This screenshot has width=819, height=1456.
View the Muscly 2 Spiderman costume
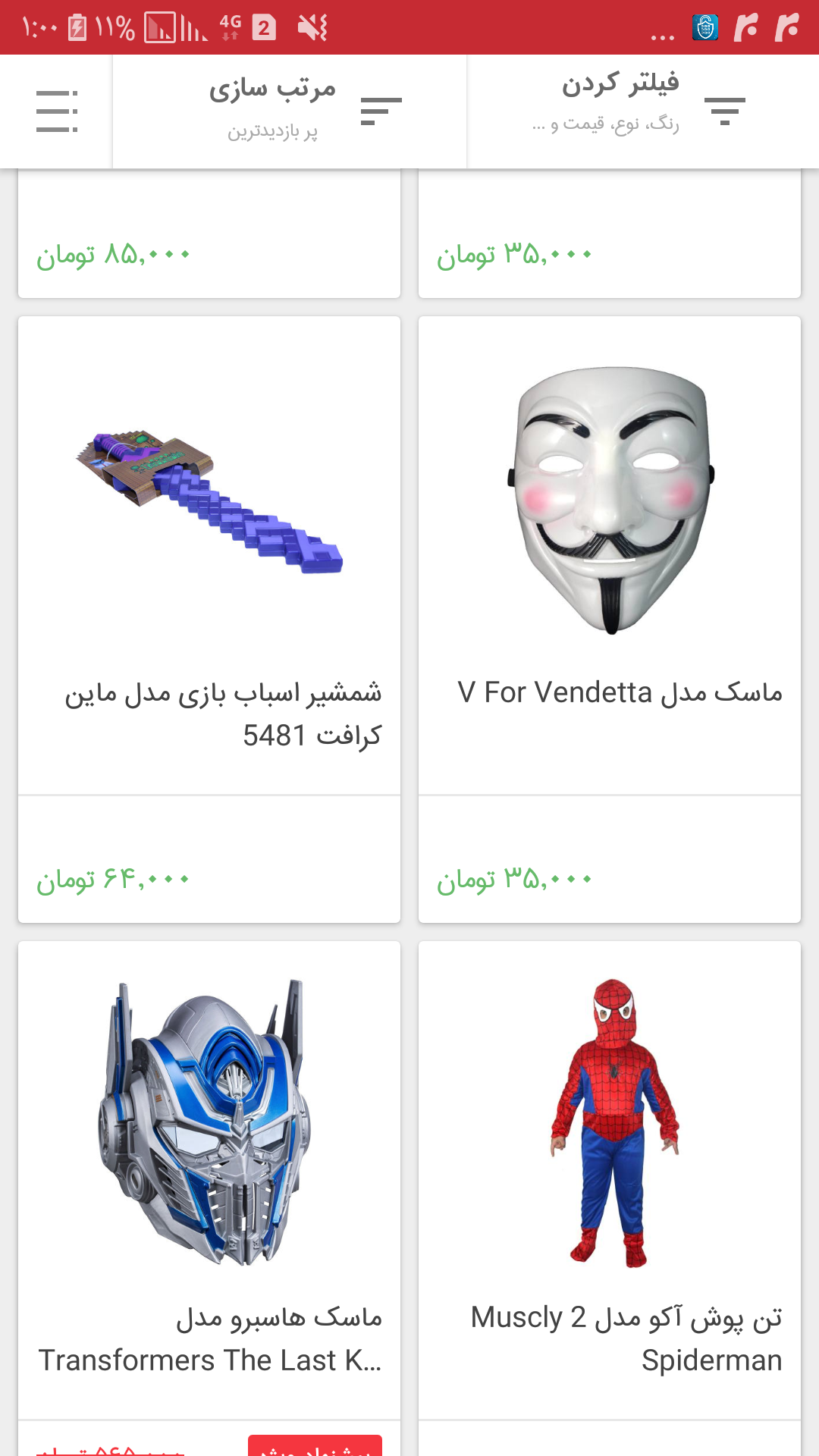pos(609,1183)
